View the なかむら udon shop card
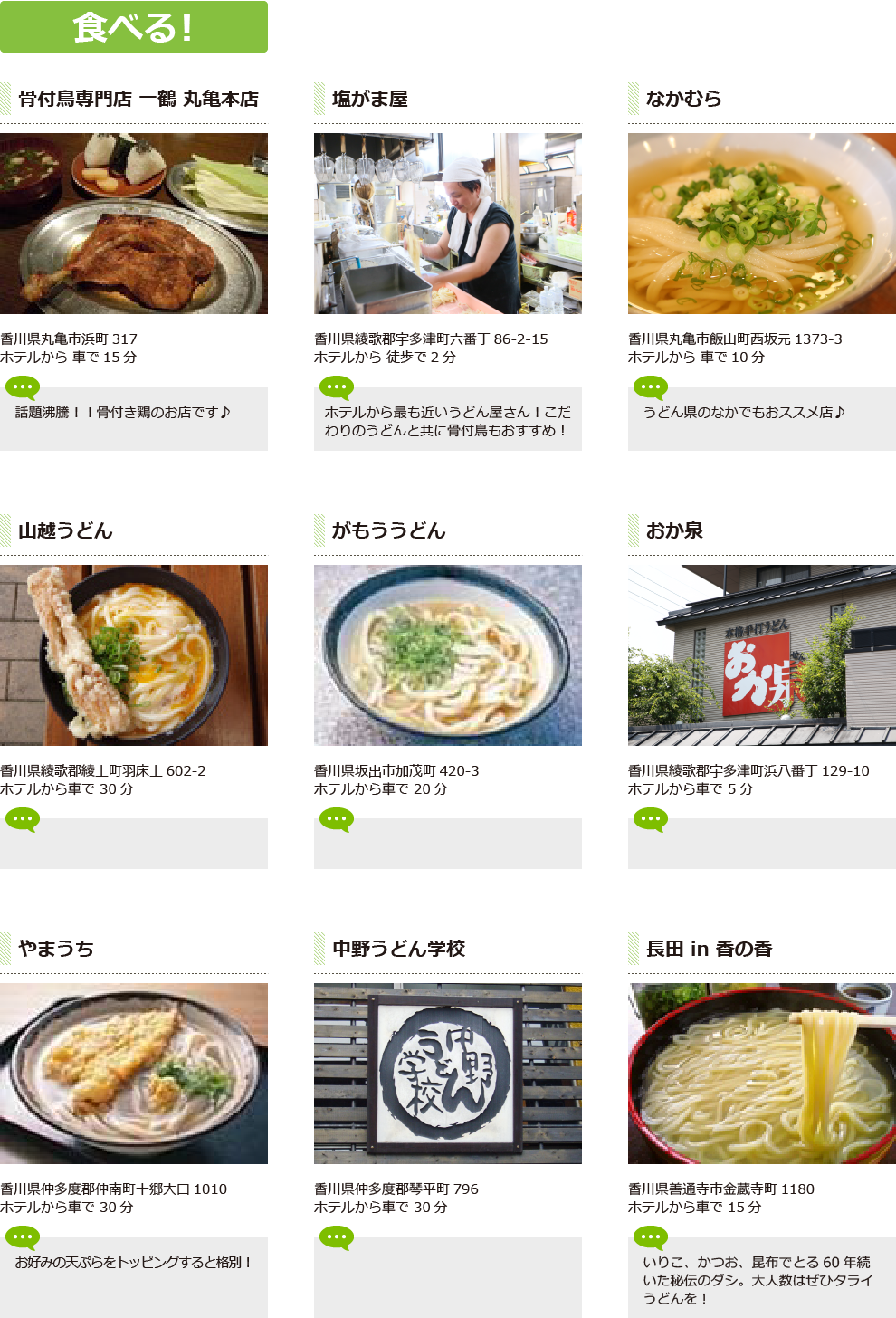Viewport: 896px width, 1318px height. 761,224
